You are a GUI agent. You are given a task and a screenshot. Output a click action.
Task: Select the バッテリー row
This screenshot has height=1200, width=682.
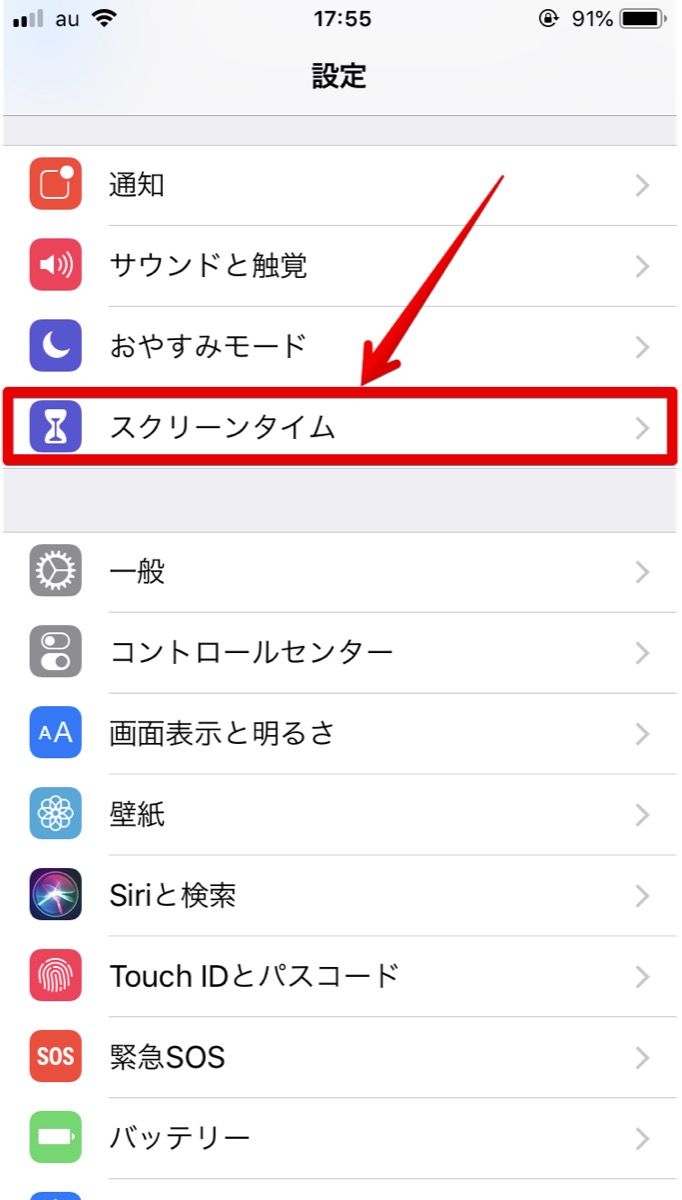pyautogui.click(x=340, y=1138)
